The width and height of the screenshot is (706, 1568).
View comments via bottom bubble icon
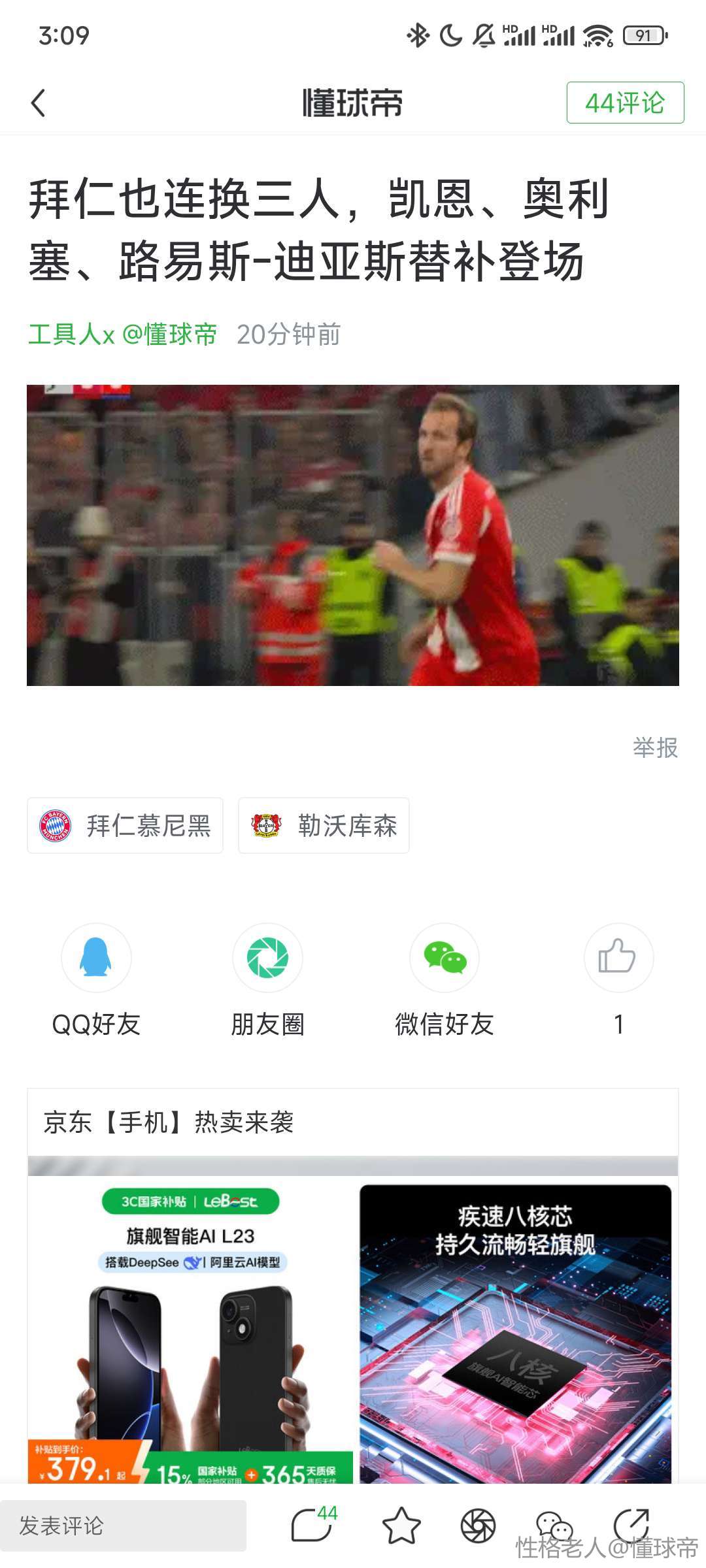[312, 1526]
